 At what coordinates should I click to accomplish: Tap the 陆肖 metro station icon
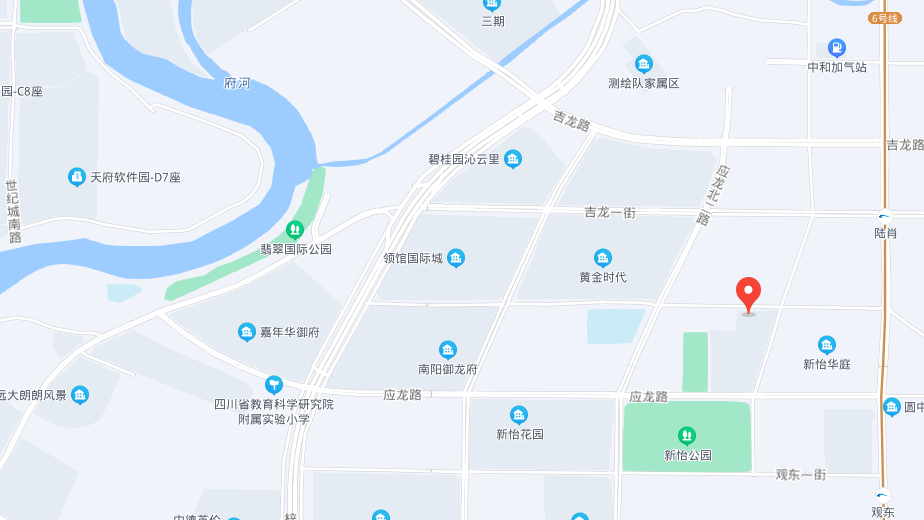pyautogui.click(x=884, y=215)
